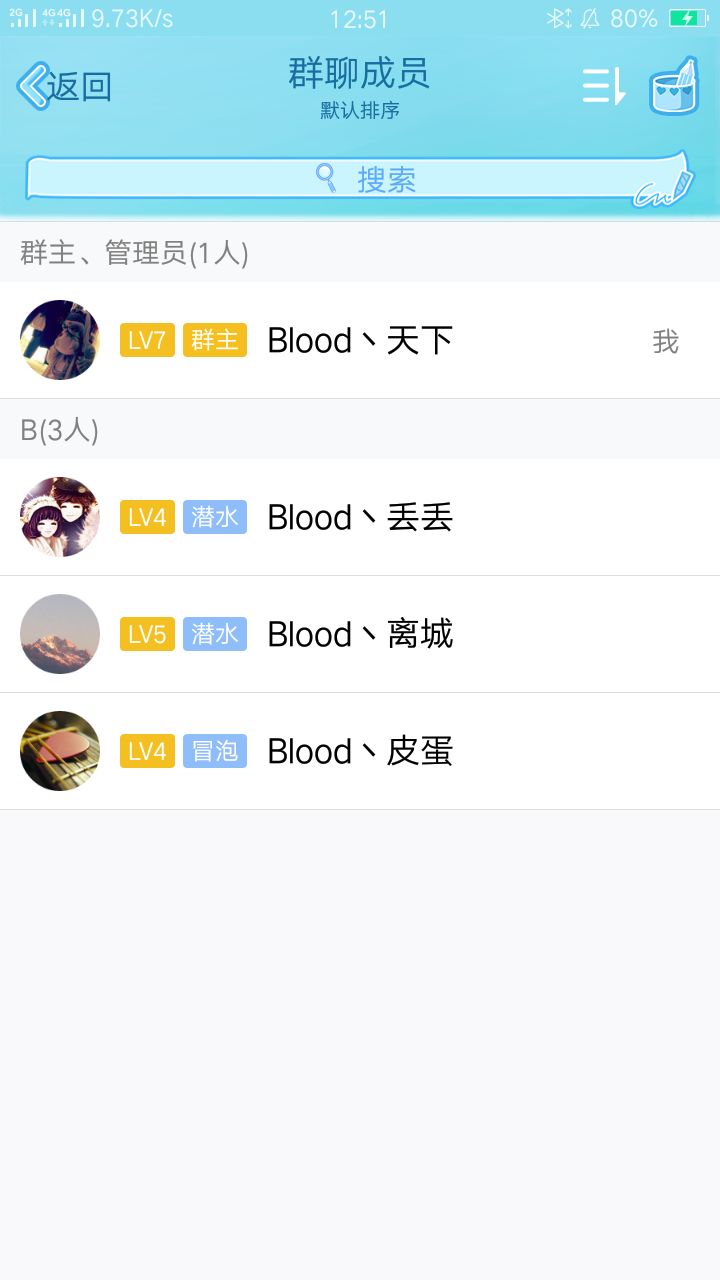Open the member sort order icon
Viewport: 720px width, 1280px height.
604,87
